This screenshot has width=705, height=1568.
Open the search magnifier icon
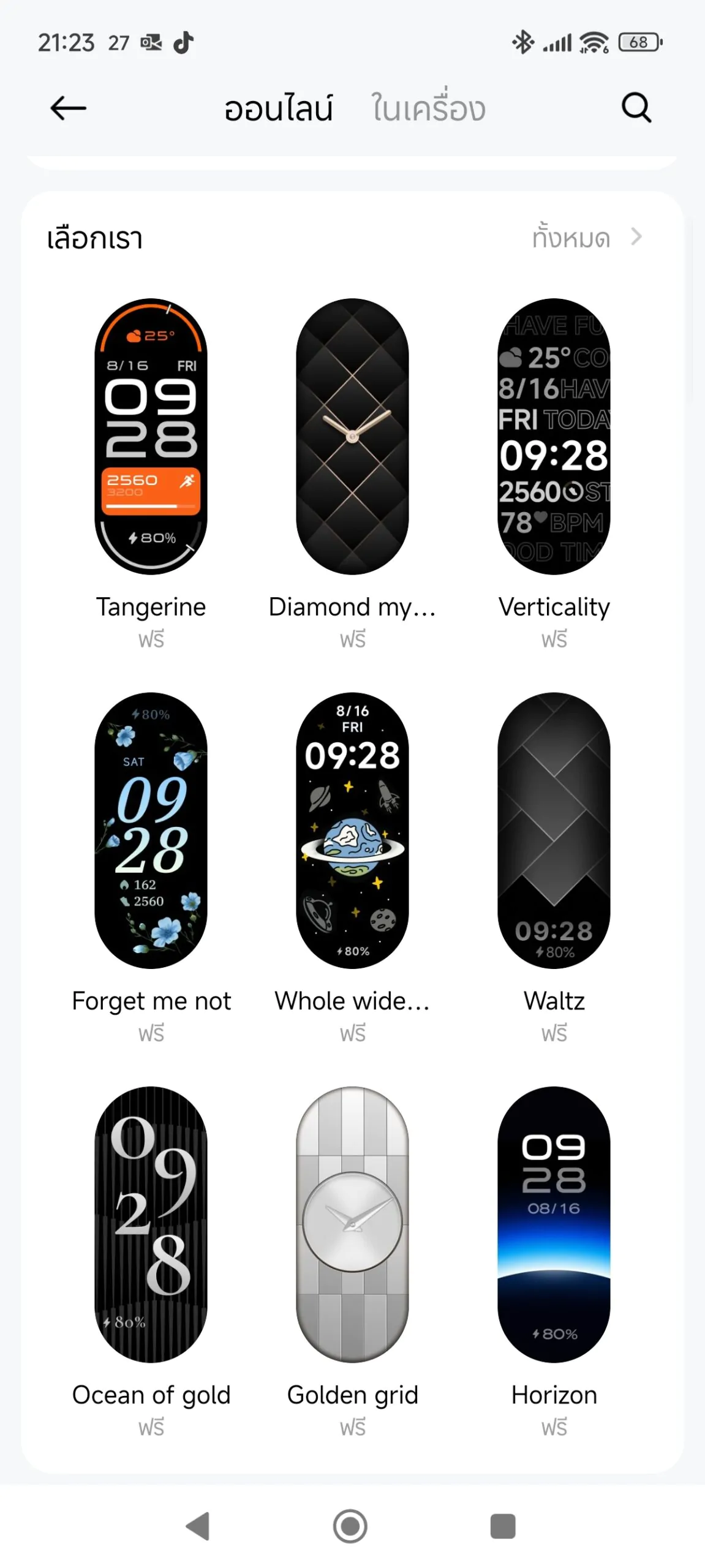point(636,108)
